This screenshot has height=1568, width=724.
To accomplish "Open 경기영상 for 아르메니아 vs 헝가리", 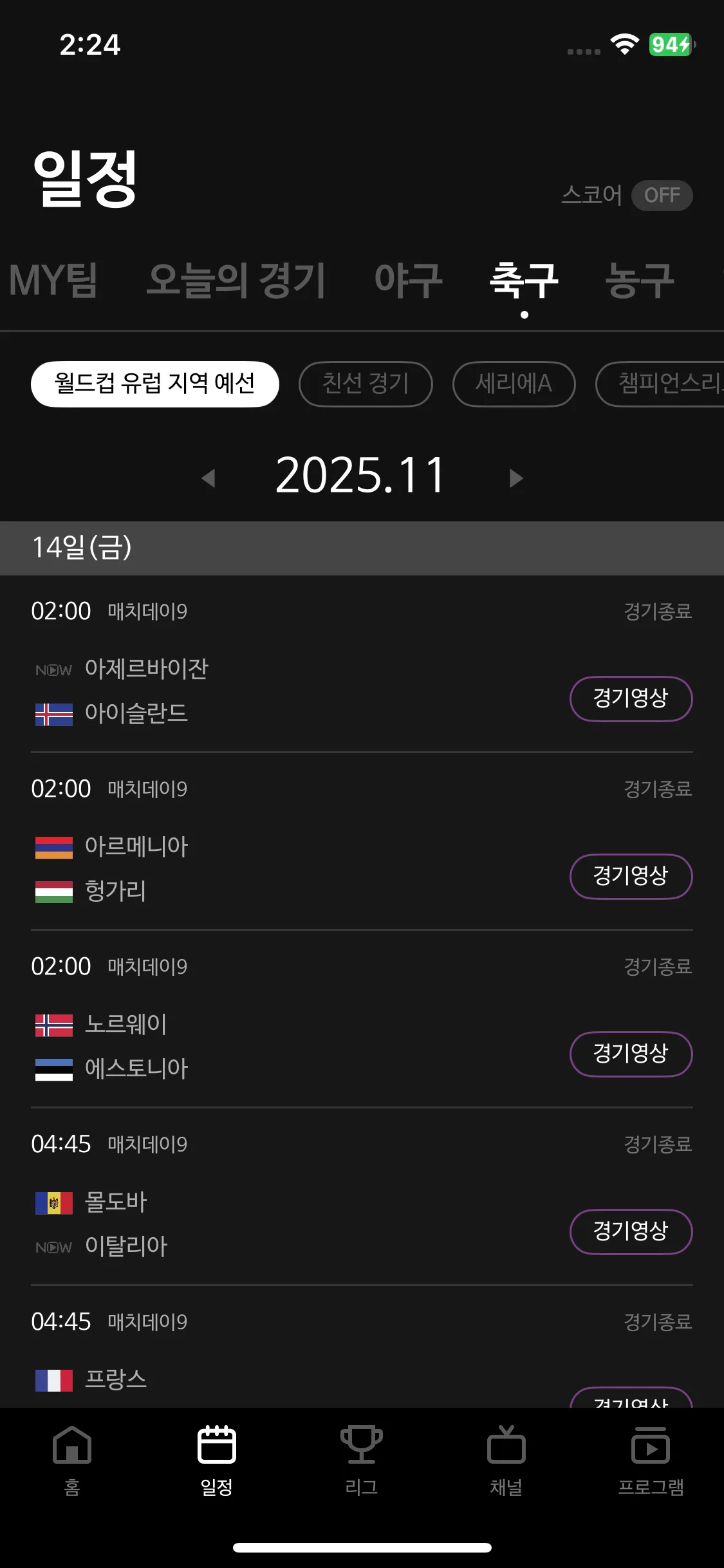I will click(631, 876).
